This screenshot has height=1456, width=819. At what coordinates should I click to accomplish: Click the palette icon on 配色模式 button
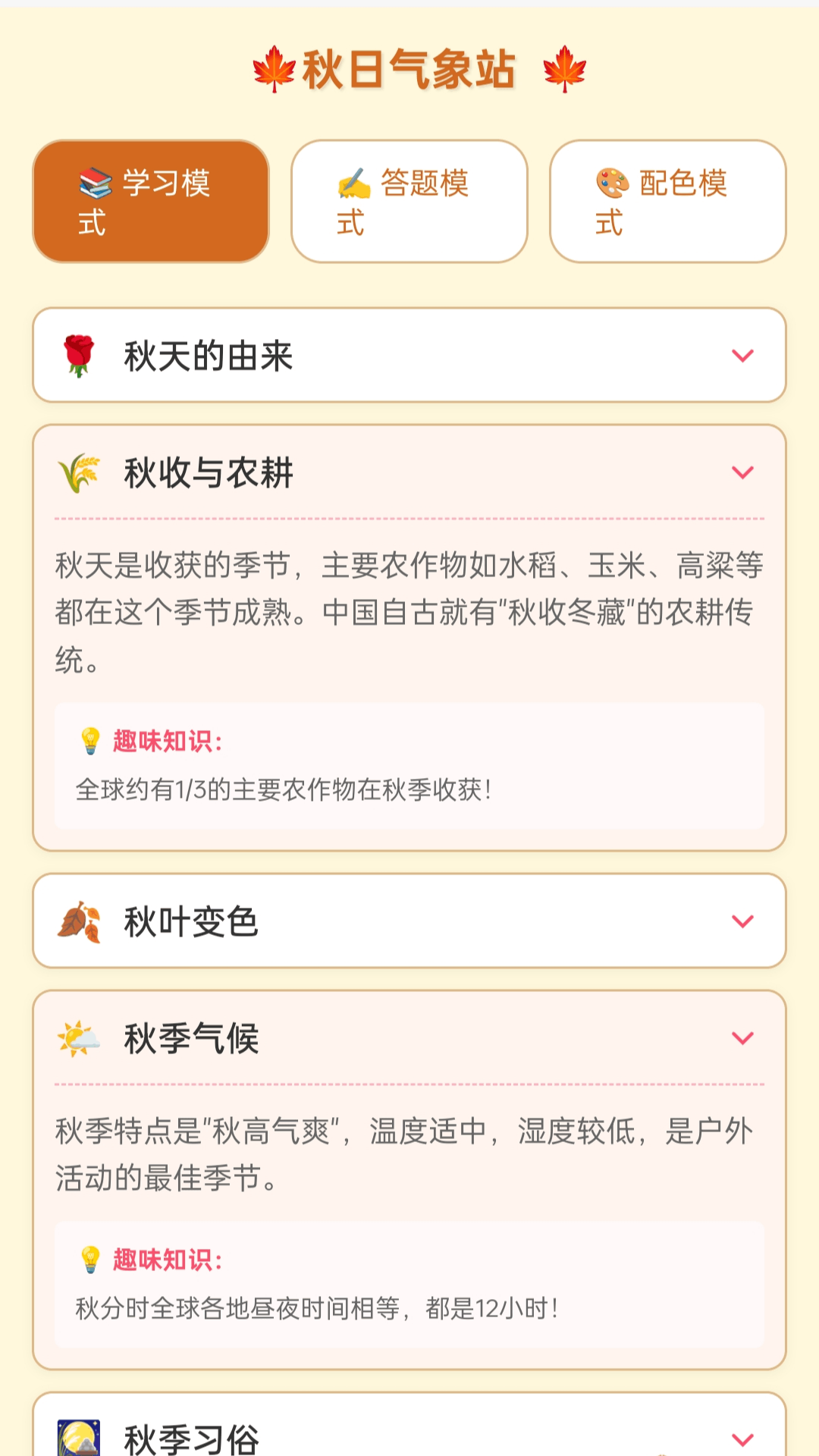611,181
